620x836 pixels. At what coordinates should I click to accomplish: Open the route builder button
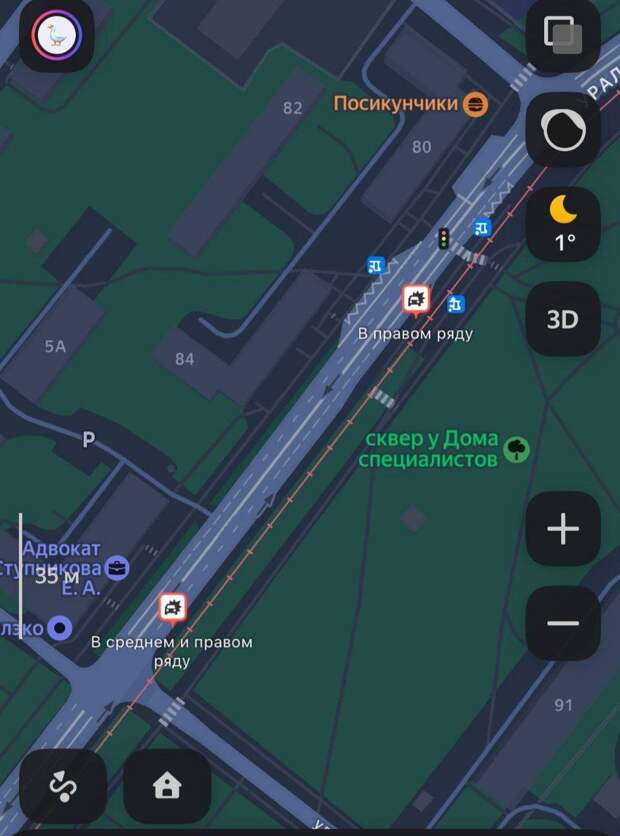point(63,786)
